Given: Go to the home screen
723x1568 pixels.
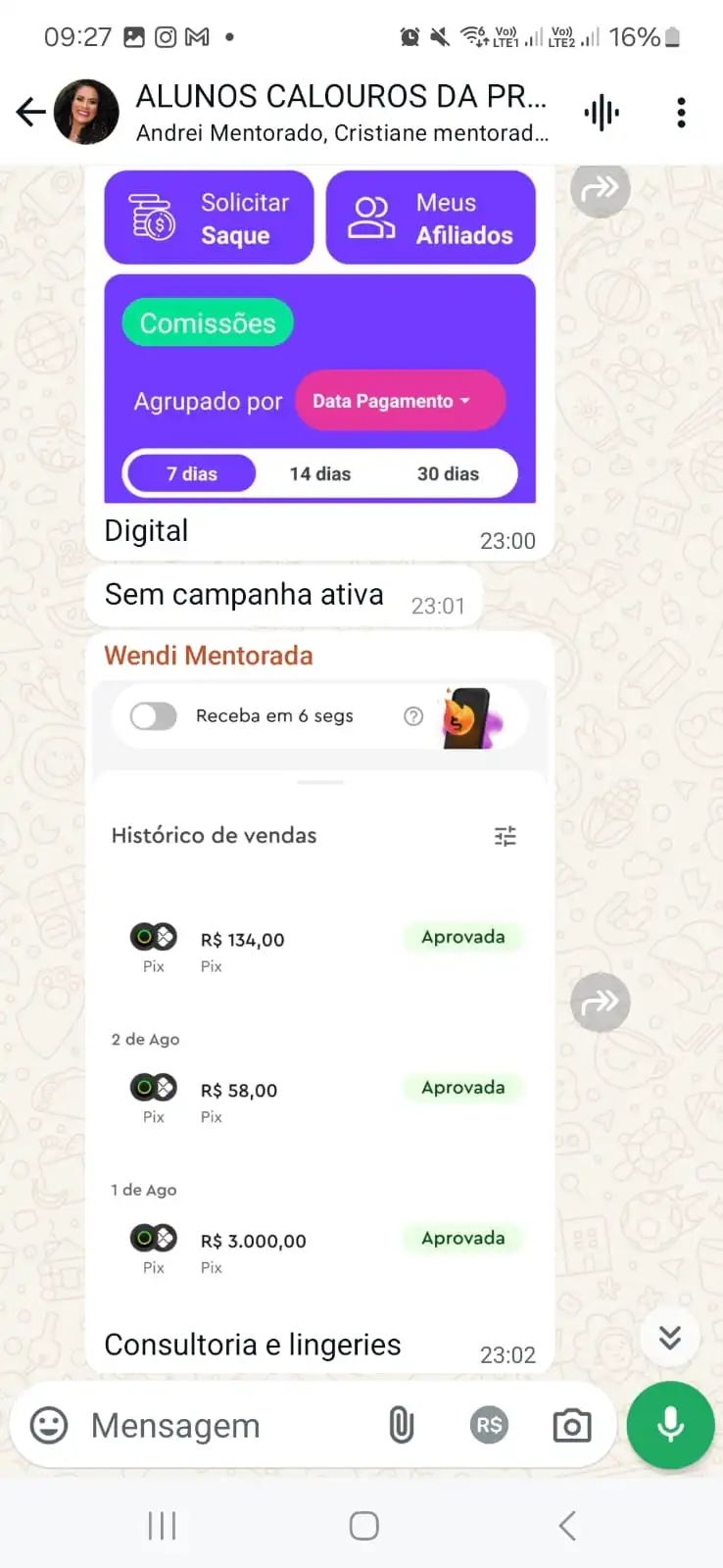Looking at the screenshot, I should click(x=363, y=1525).
